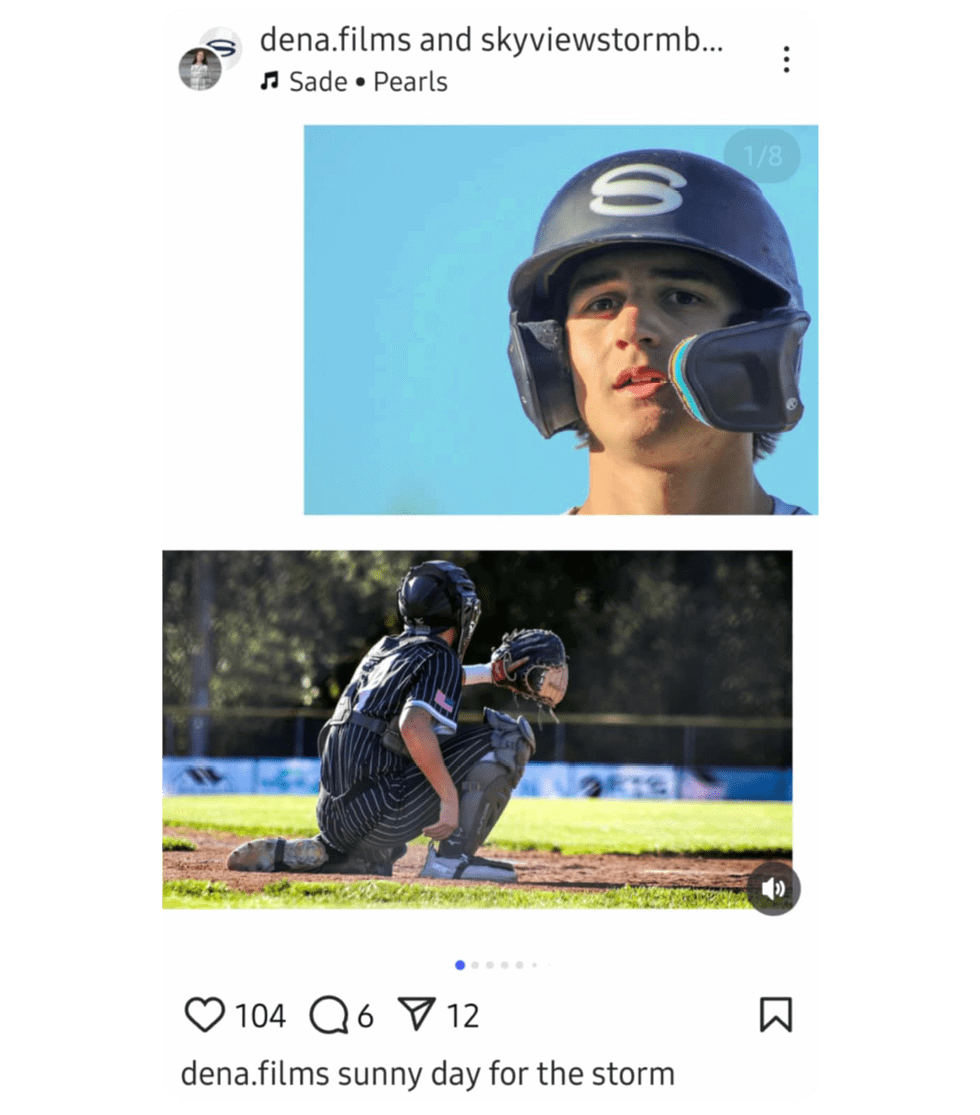Open the post's three-dot overflow menu

(786, 60)
